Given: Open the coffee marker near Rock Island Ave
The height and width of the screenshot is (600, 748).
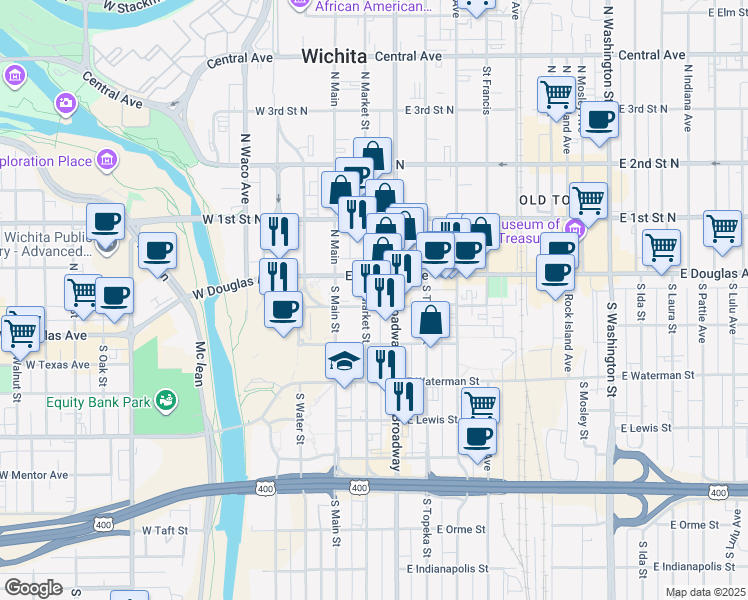Looking at the screenshot, I should pos(555,272).
